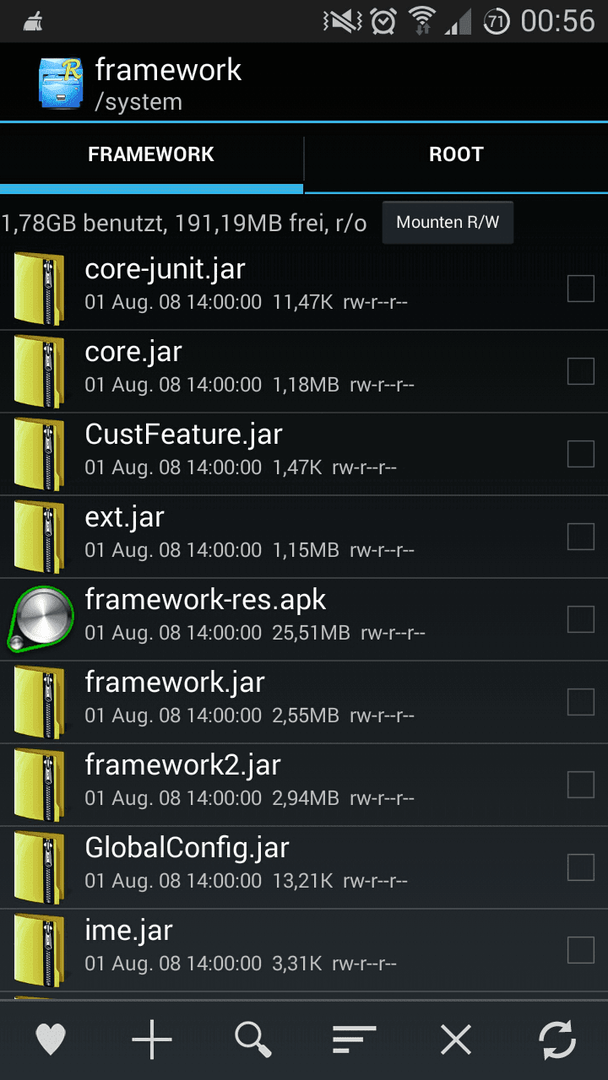Switch to the ROOT tab
Image resolution: width=608 pixels, height=1080 pixels.
[x=456, y=155]
